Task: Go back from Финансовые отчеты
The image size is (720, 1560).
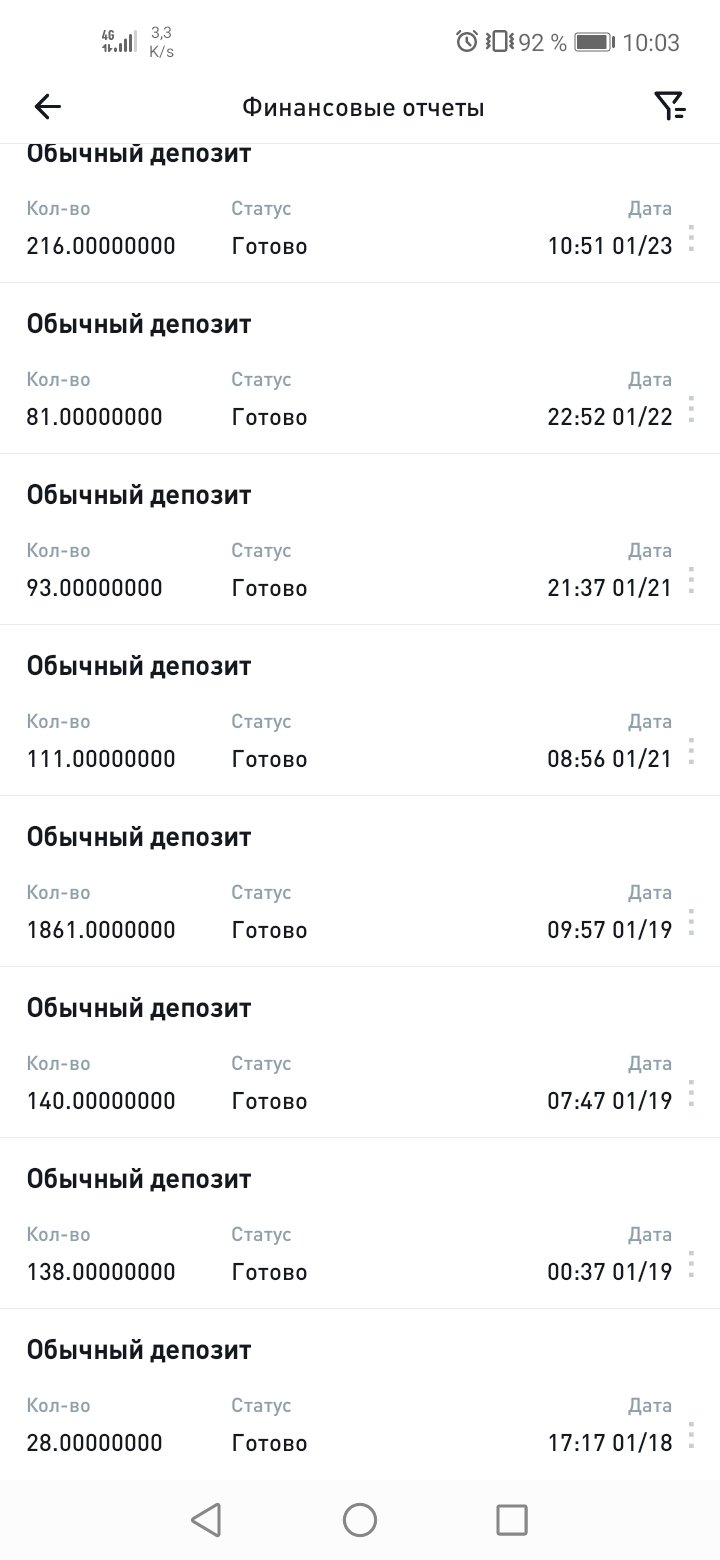Action: 47,107
